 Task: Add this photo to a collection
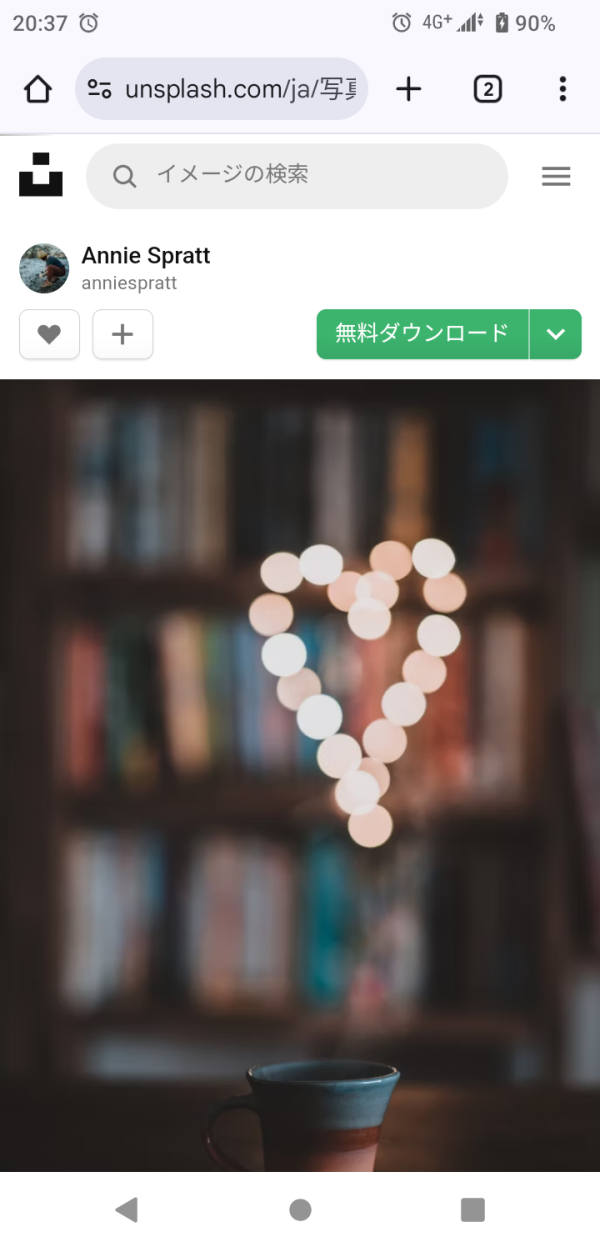click(x=122, y=334)
